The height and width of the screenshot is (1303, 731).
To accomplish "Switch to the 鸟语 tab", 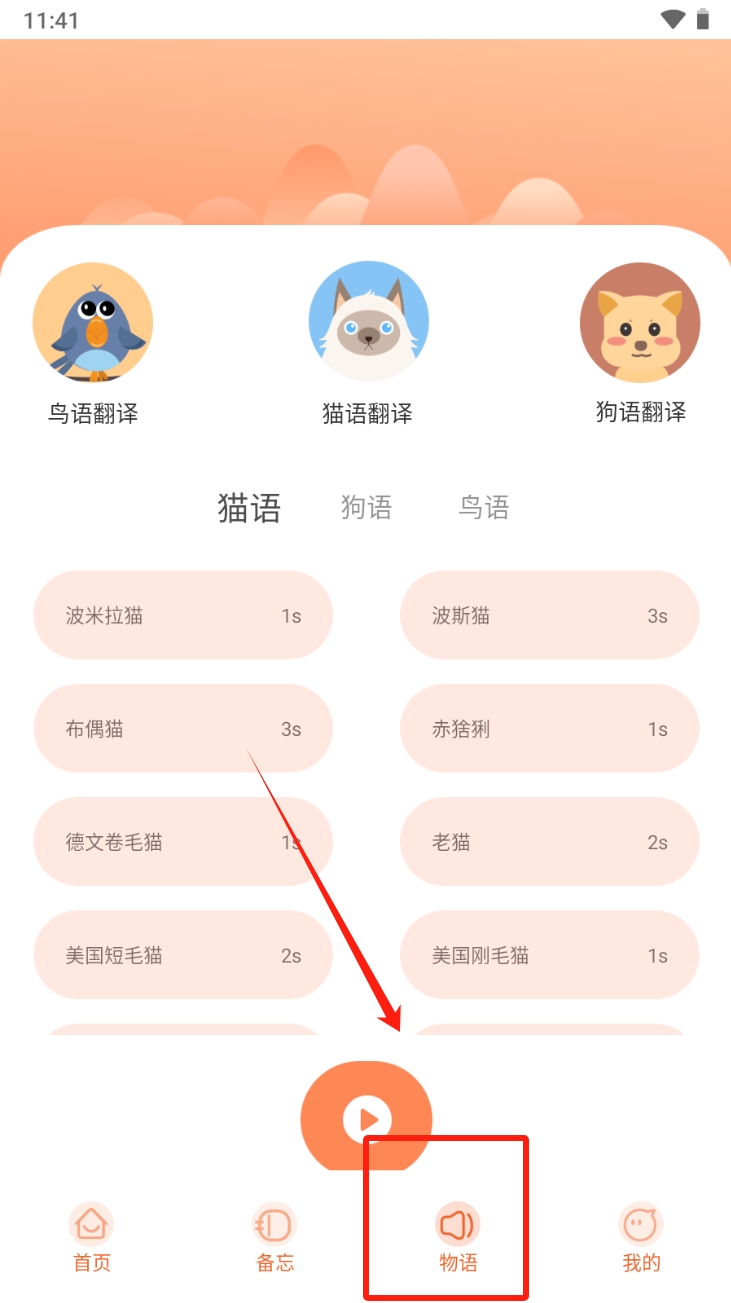I will click(x=483, y=507).
